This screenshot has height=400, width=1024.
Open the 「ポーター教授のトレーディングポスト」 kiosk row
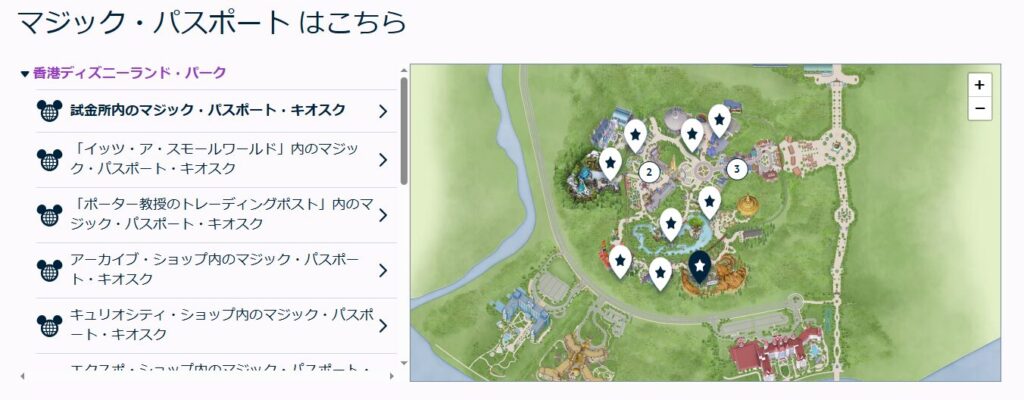pos(208,215)
